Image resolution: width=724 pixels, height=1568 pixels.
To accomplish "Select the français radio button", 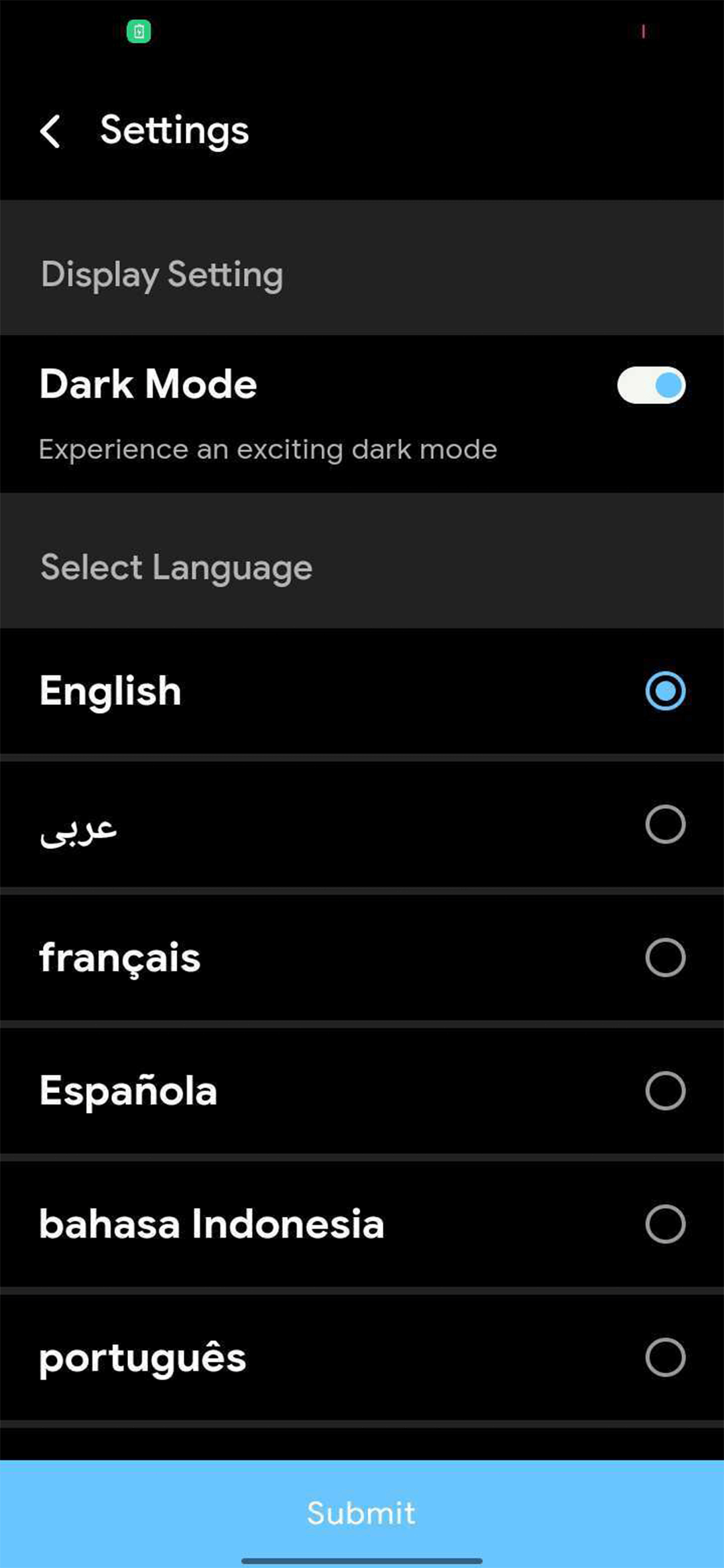I will pos(664,958).
